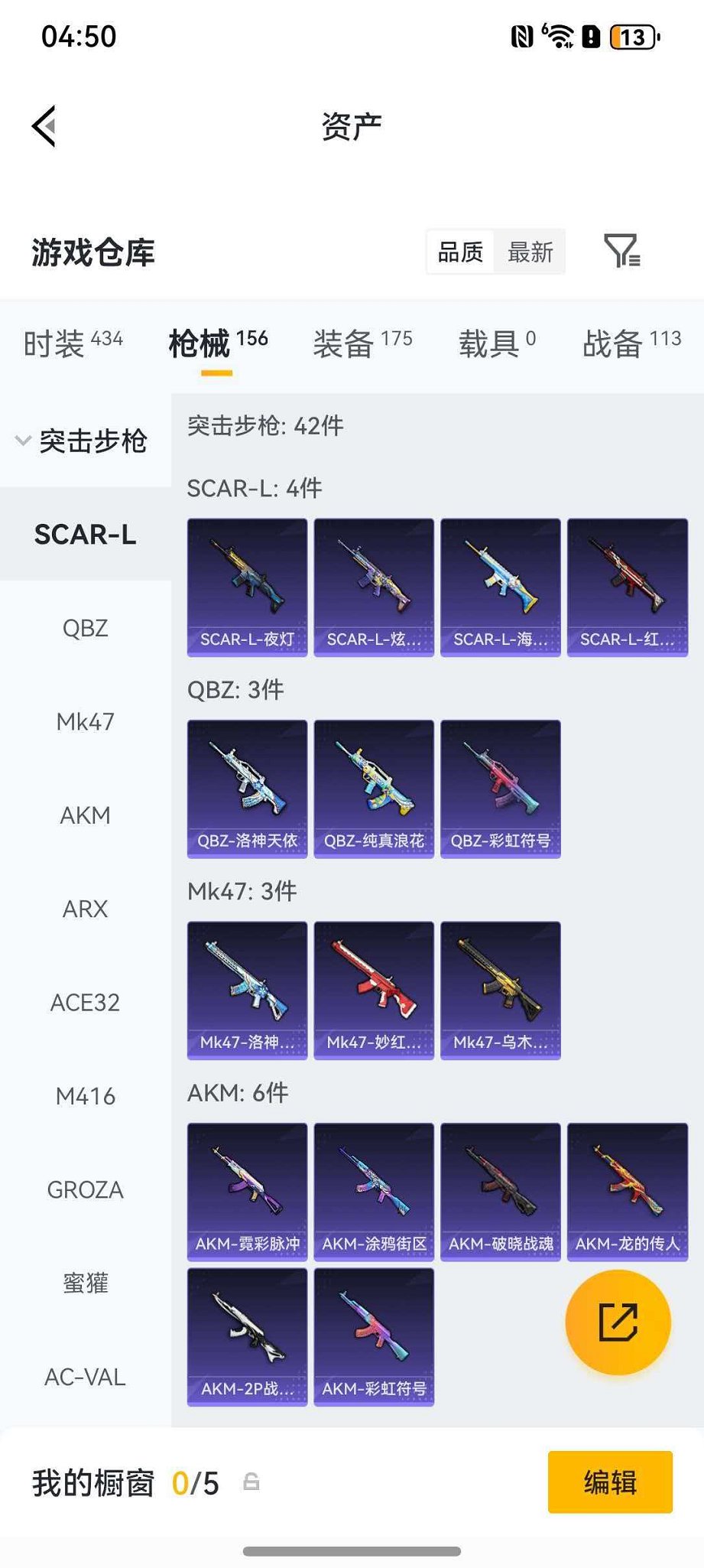The width and height of the screenshot is (704, 1568).
Task: Go back using the top-left arrow
Action: [44, 126]
